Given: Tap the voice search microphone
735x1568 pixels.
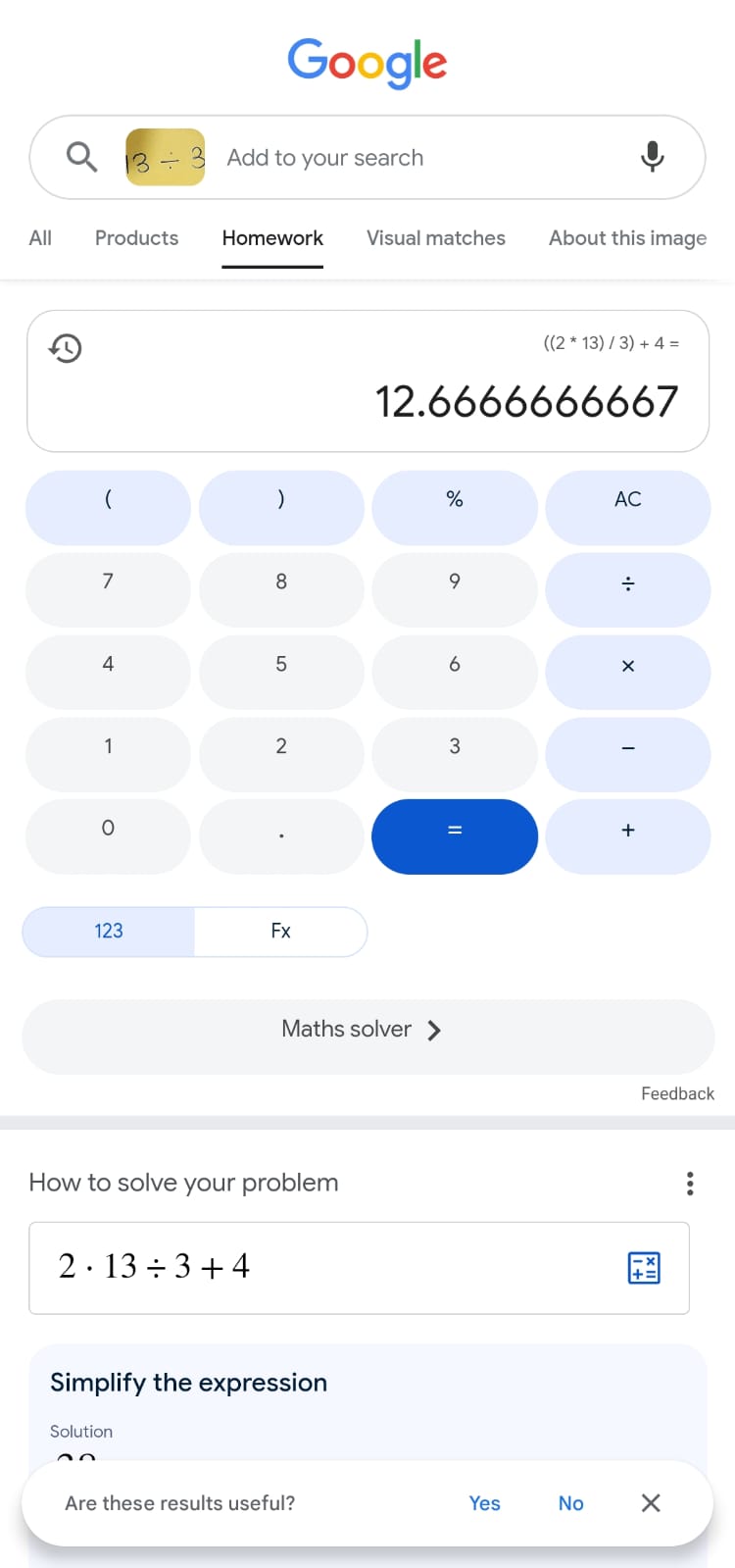Looking at the screenshot, I should 652,157.
